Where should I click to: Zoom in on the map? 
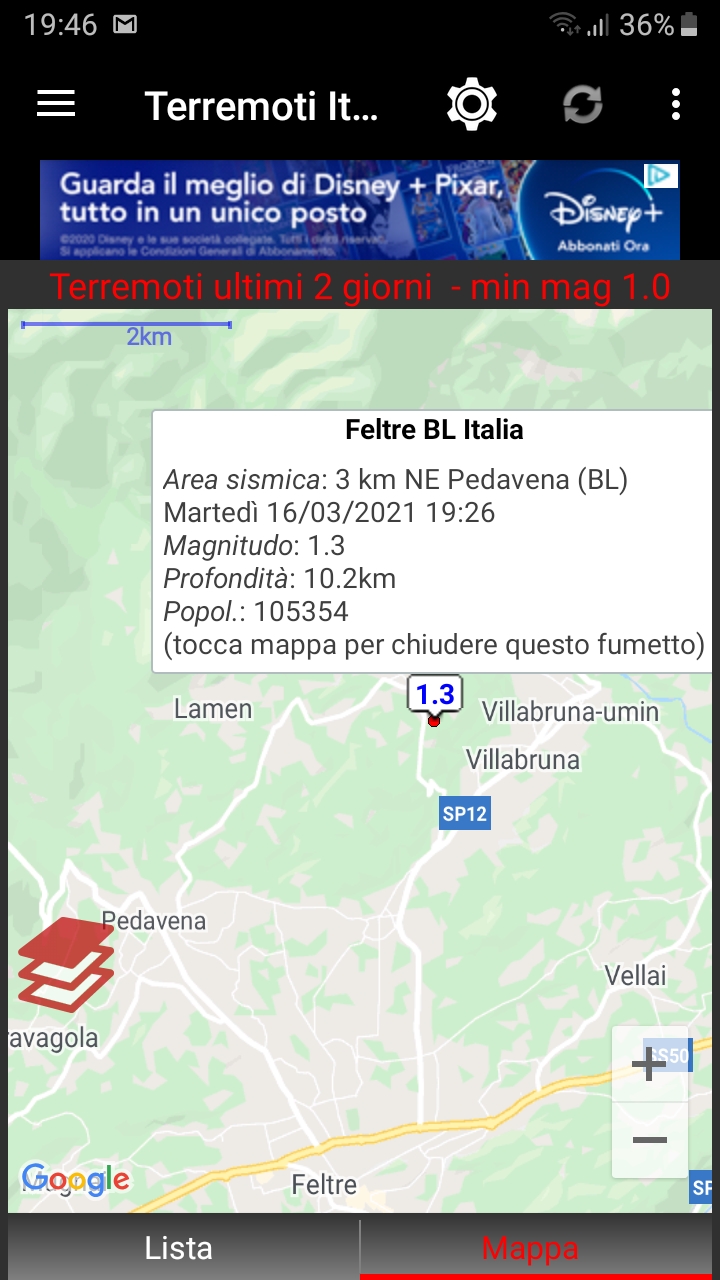pos(650,1064)
